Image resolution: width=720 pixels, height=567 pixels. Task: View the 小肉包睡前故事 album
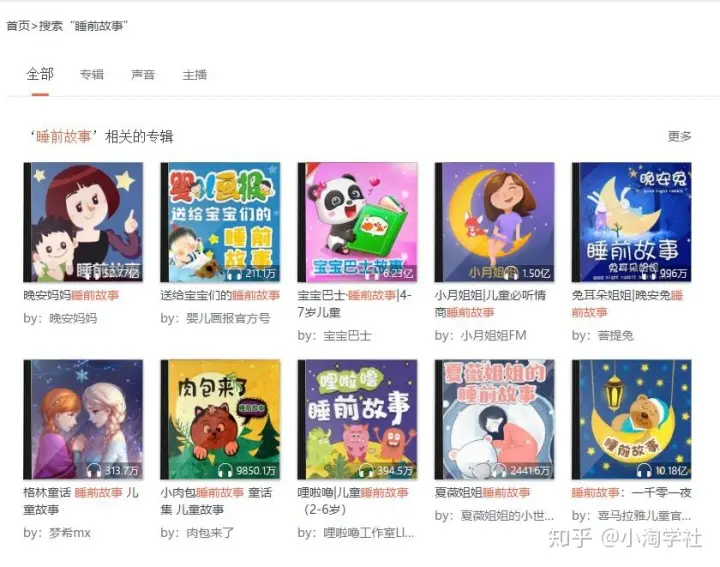pyautogui.click(x=221, y=420)
